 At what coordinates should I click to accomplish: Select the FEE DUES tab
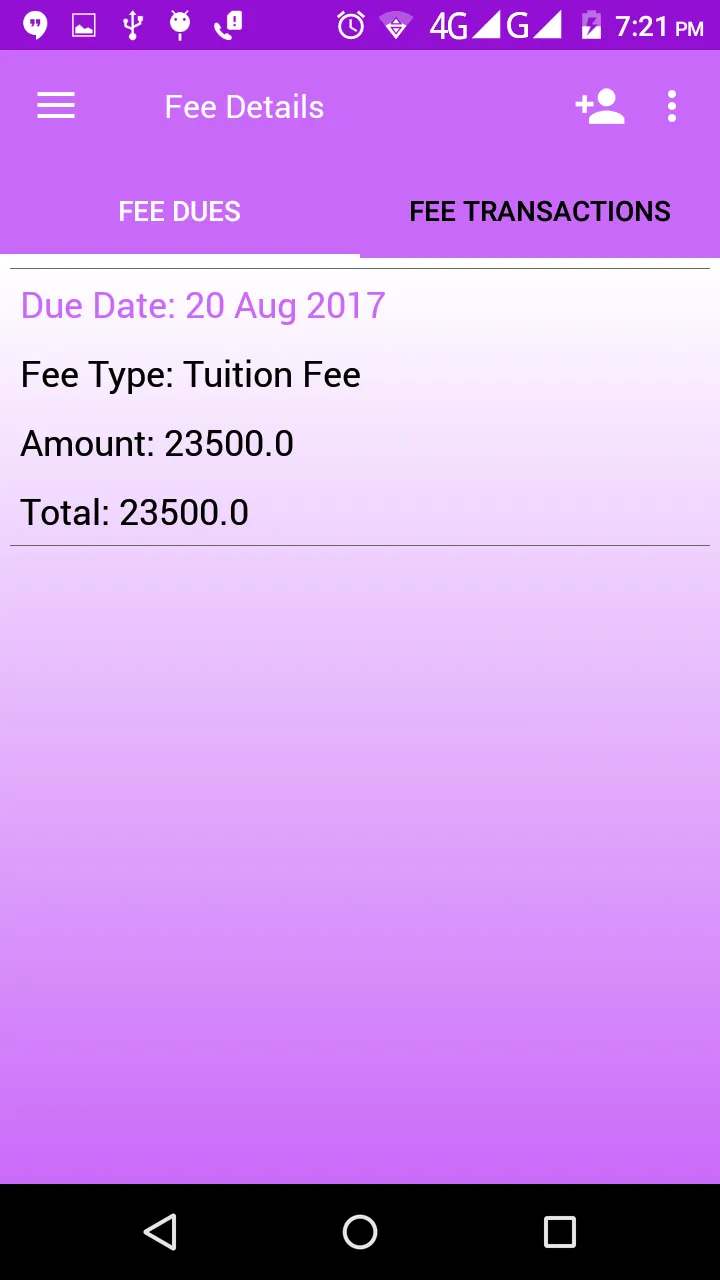tap(179, 211)
